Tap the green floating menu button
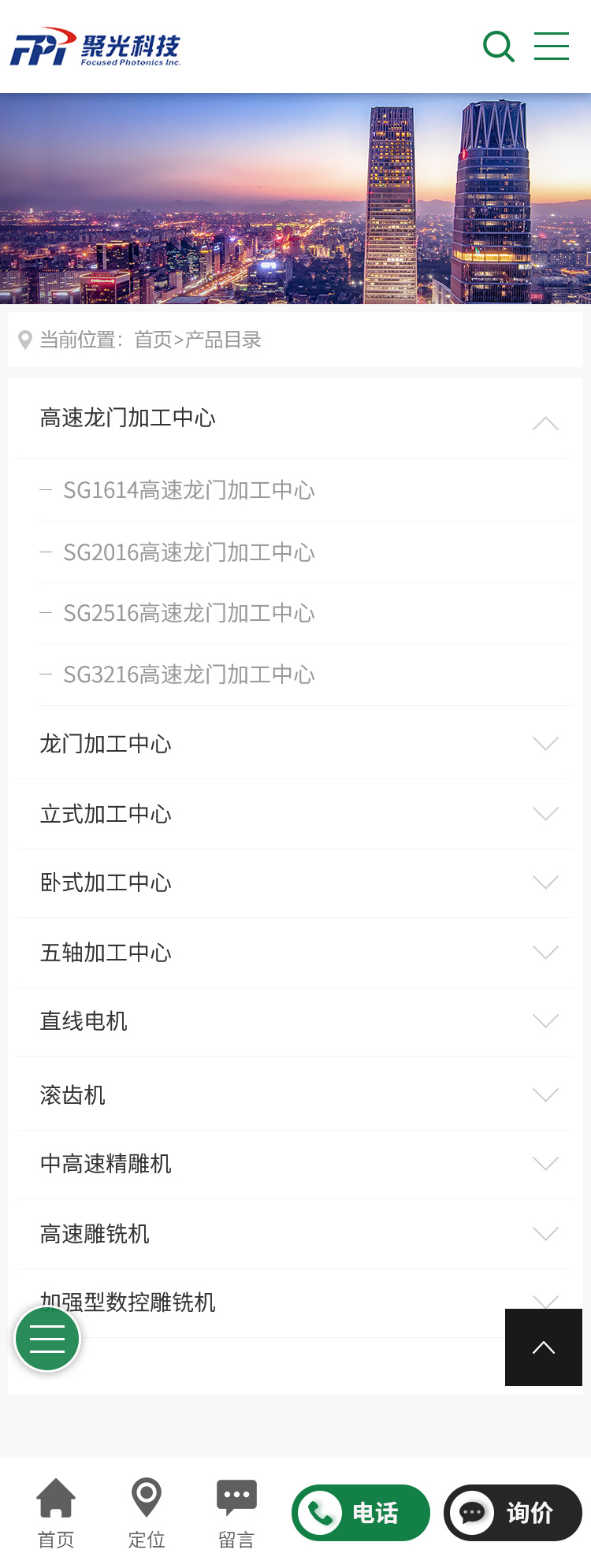 pyautogui.click(x=47, y=1338)
